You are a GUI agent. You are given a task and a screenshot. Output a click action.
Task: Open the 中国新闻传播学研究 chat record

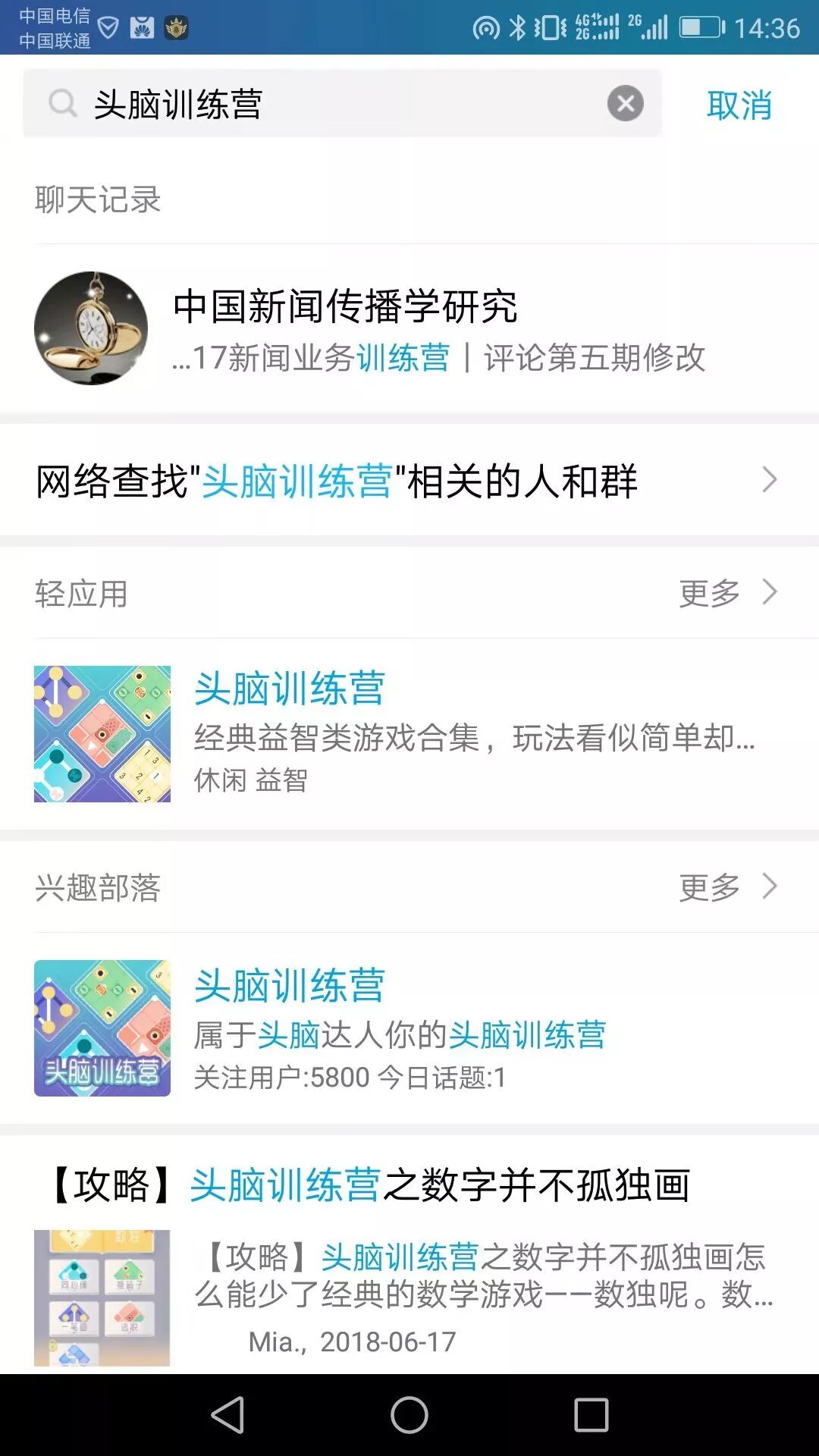coord(409,328)
